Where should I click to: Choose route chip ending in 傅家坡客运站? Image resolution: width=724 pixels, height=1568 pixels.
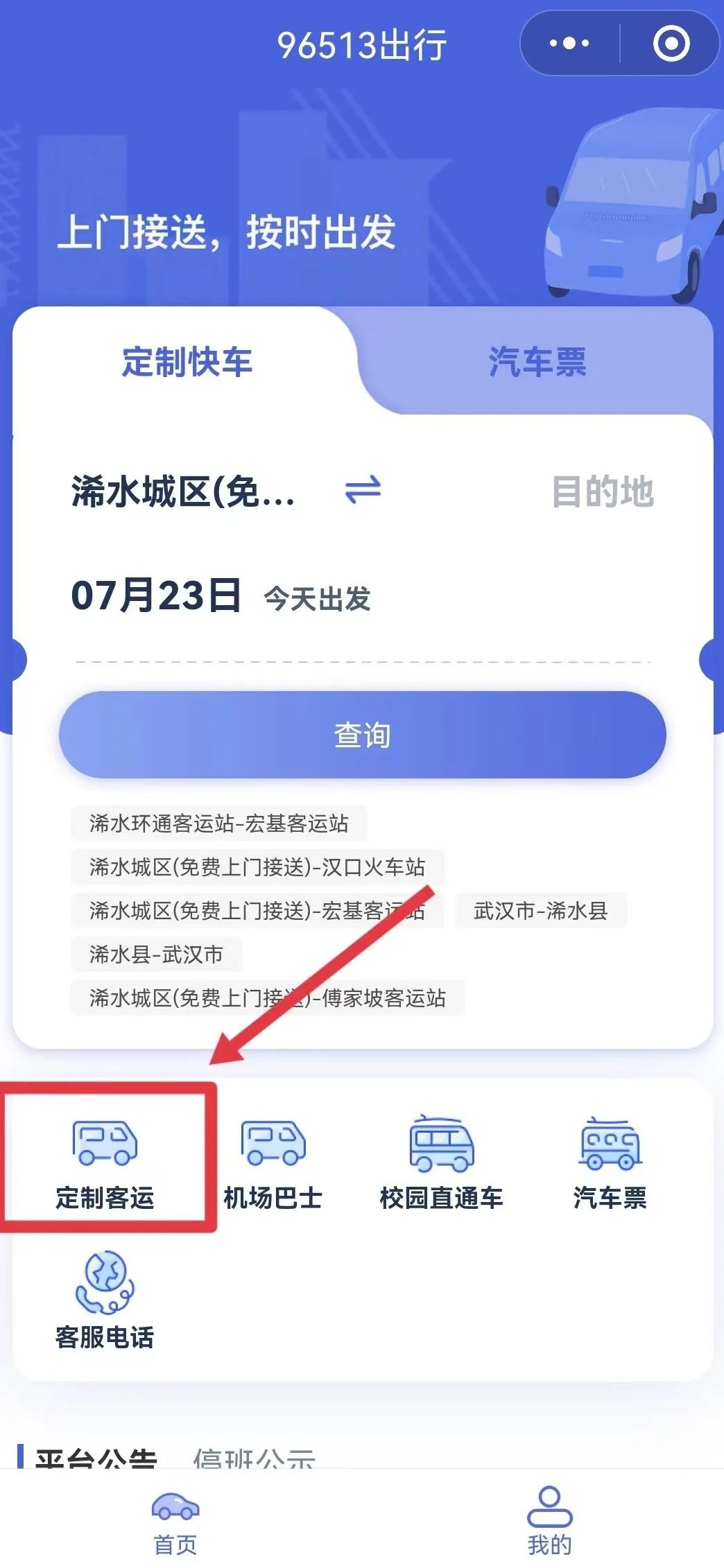[268, 998]
